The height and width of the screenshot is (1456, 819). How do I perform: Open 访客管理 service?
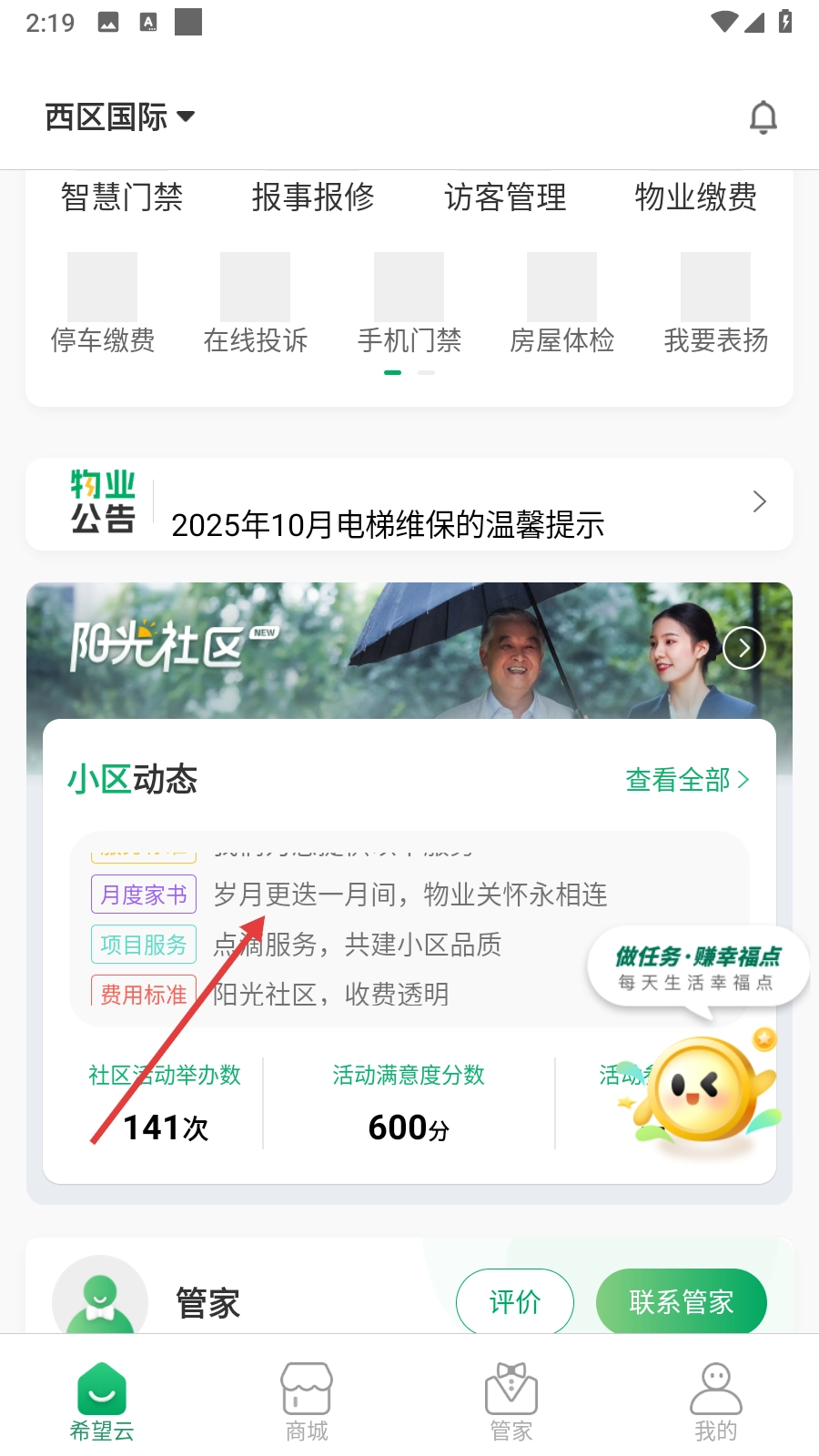[505, 197]
